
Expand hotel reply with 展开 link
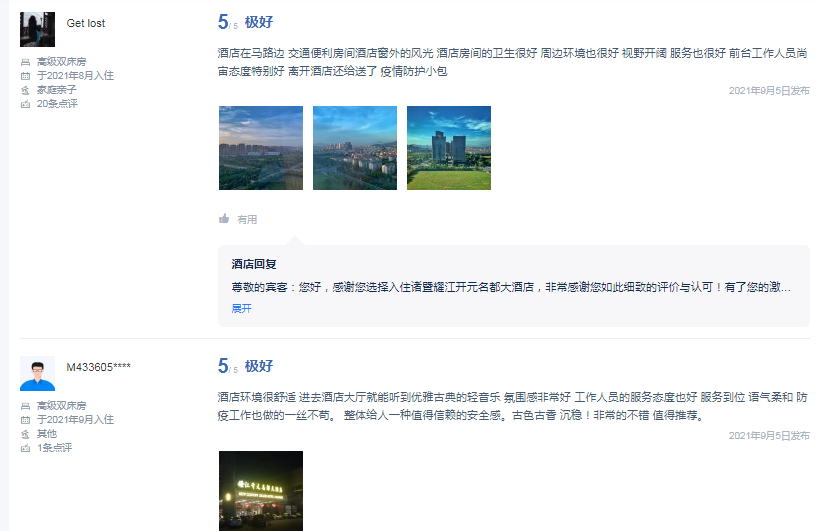(242, 309)
